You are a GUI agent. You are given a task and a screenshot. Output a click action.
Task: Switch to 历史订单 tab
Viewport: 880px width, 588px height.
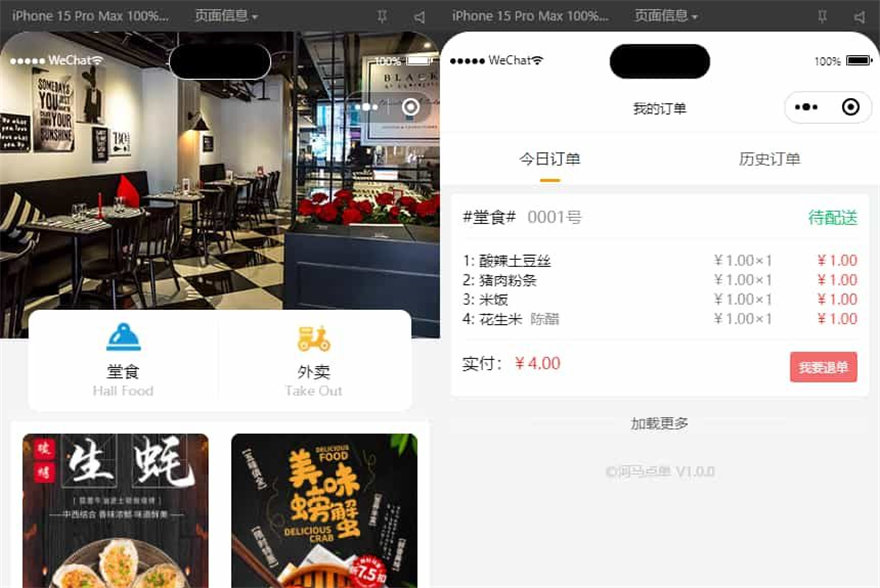(x=769, y=159)
